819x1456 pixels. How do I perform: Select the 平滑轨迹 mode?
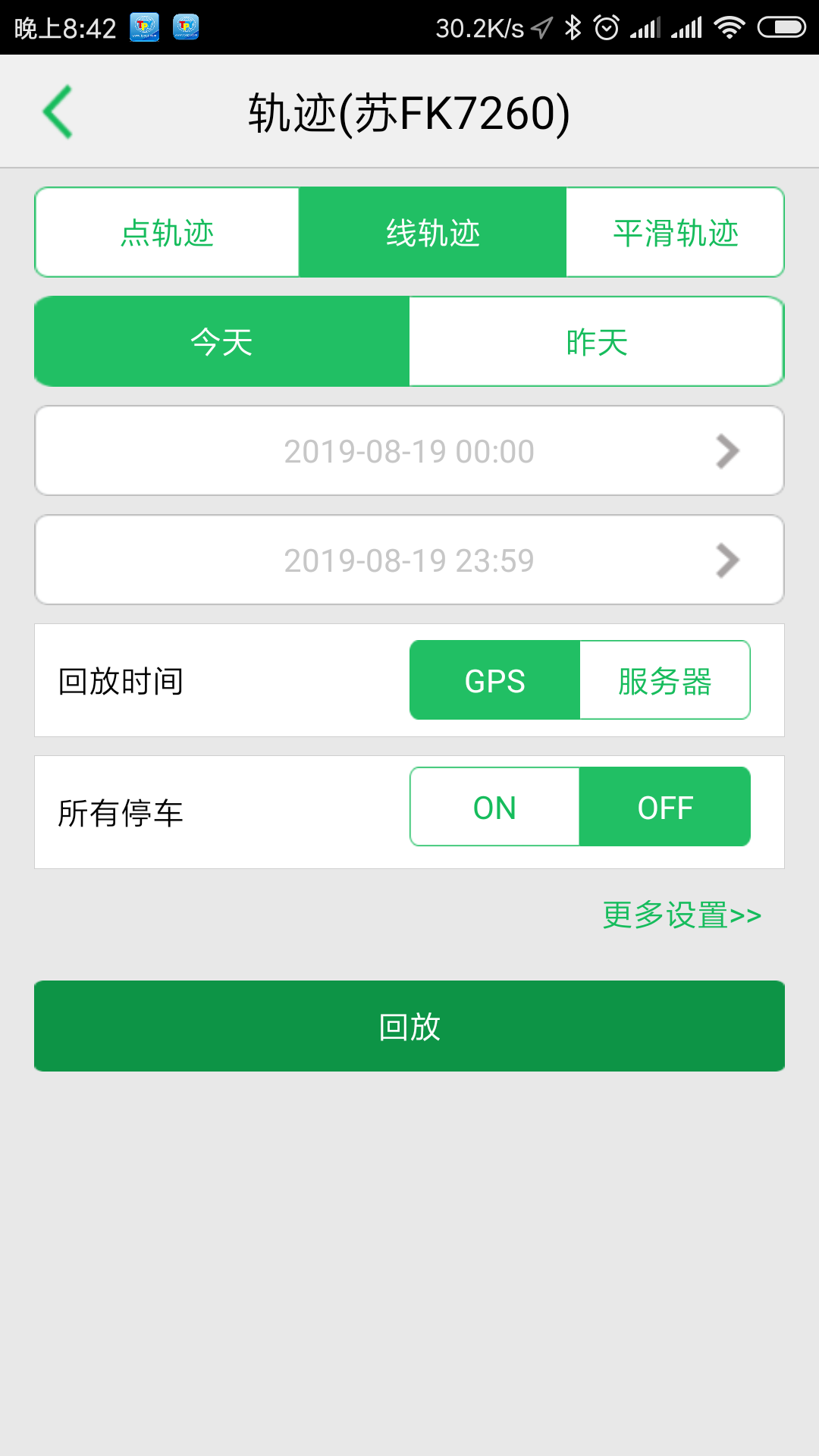coord(675,232)
